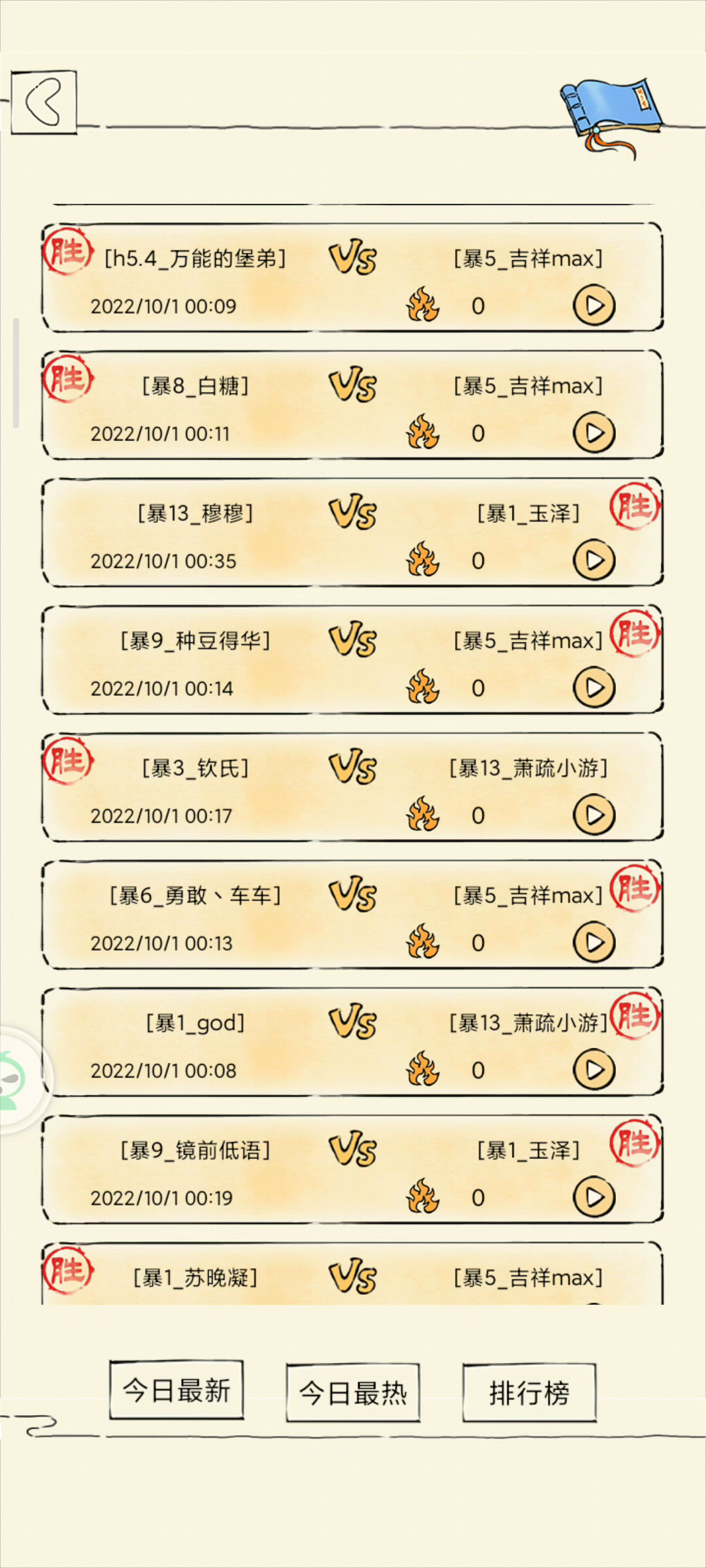706x1568 pixels.
Task: Go back with the top-left arrow
Action: 44,102
